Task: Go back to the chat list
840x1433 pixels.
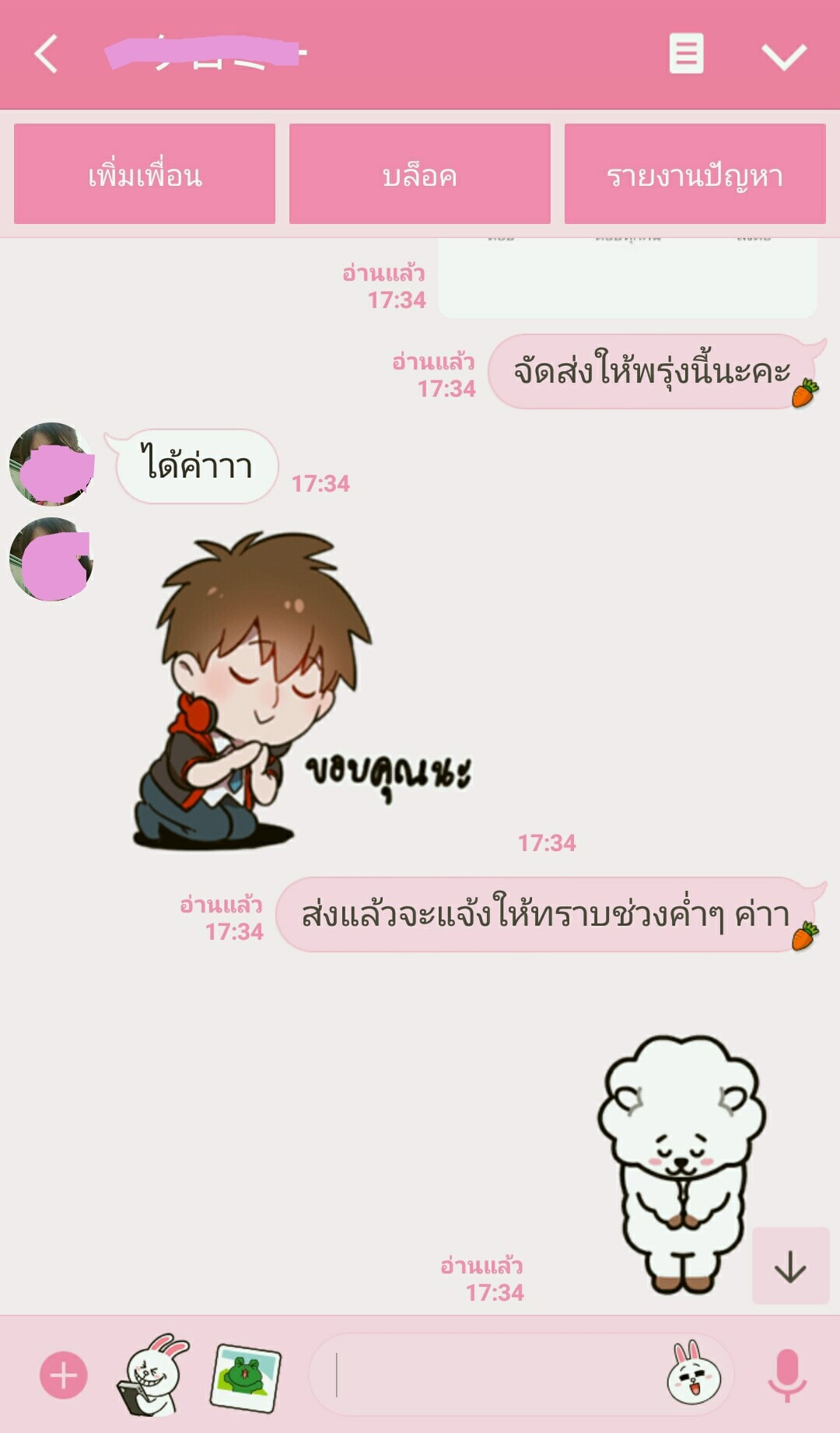Action: (x=47, y=54)
